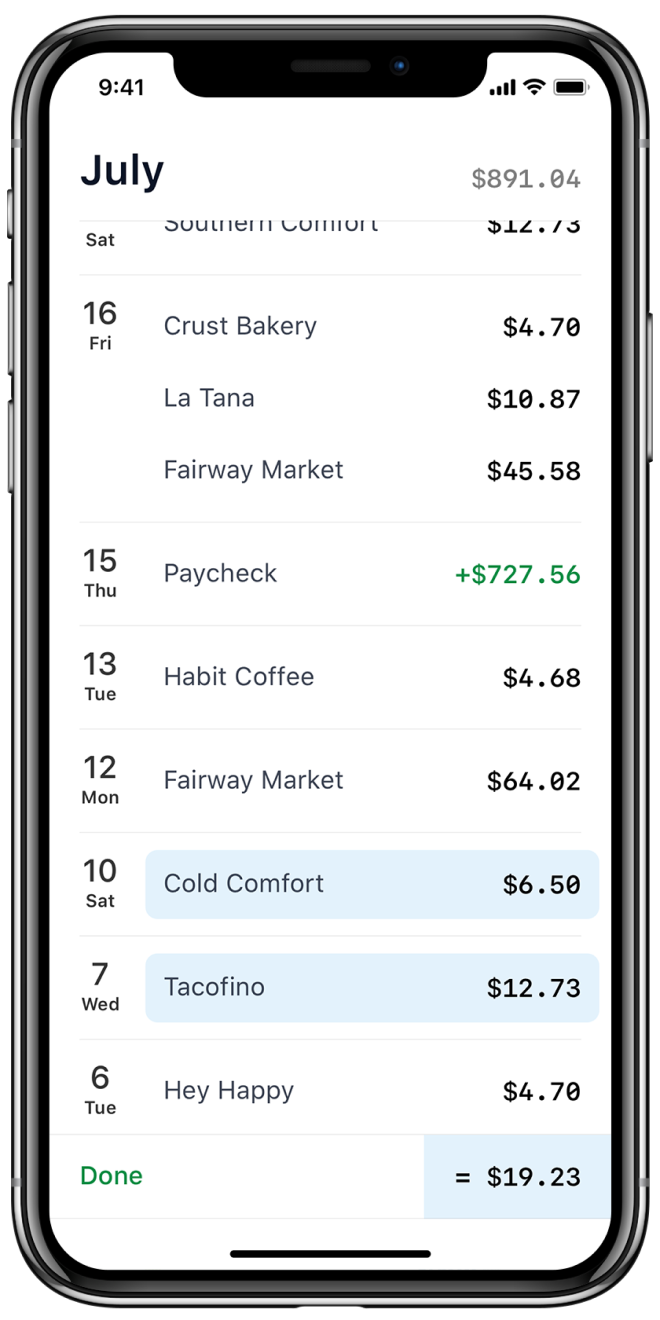This screenshot has width=660, height=1320.
Task: Select the Fairway Market $45.58 transaction
Action: (x=371, y=470)
